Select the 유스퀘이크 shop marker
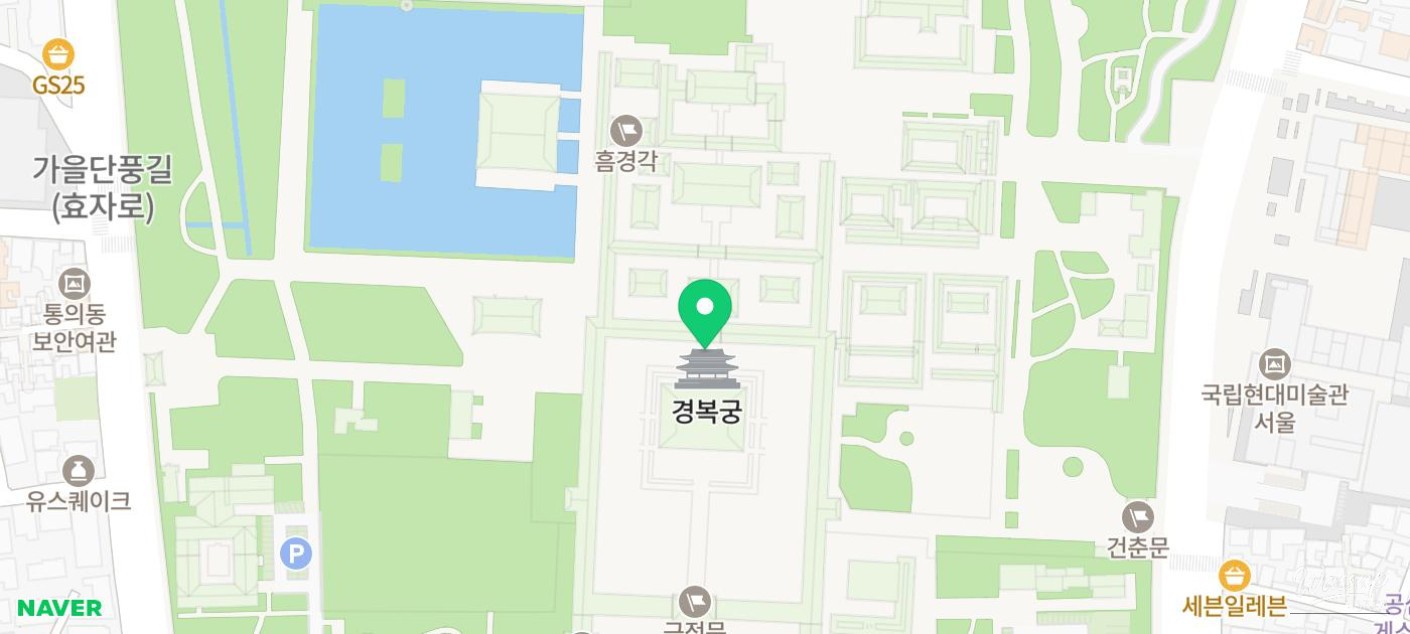Screen dimensions: 1410x634 78,470
